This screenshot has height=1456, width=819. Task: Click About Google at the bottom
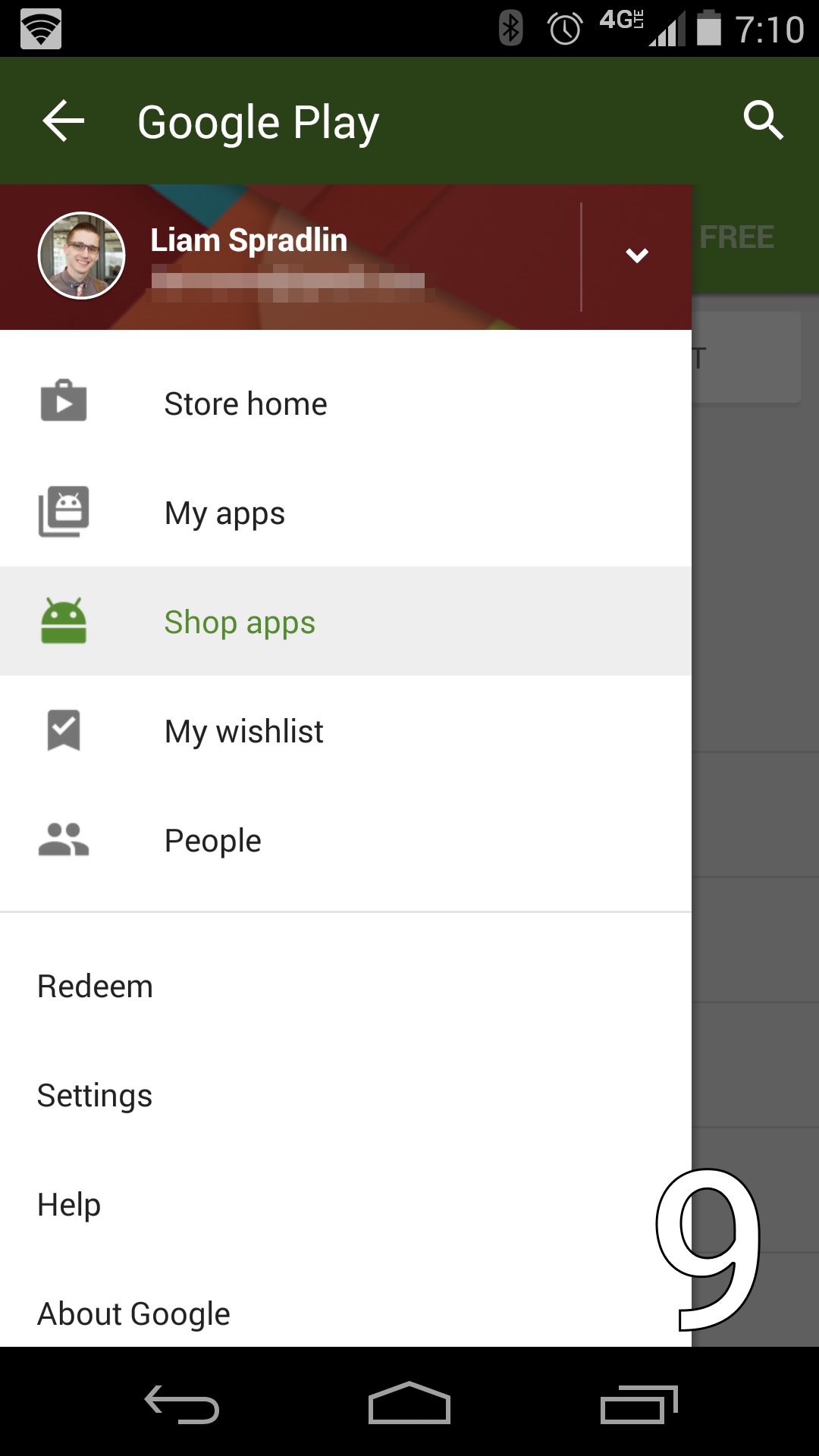(133, 1313)
